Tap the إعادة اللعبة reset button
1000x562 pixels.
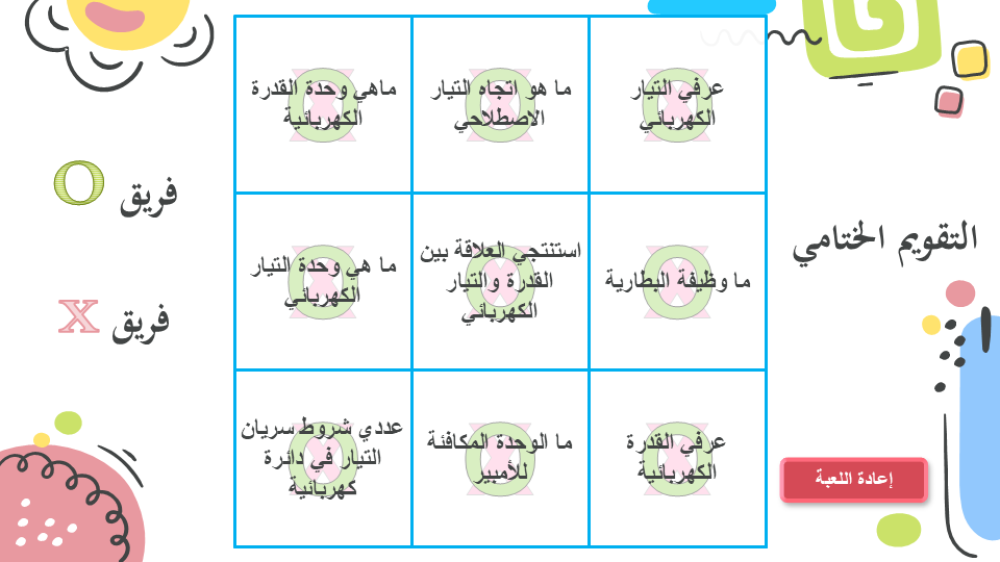(x=853, y=480)
